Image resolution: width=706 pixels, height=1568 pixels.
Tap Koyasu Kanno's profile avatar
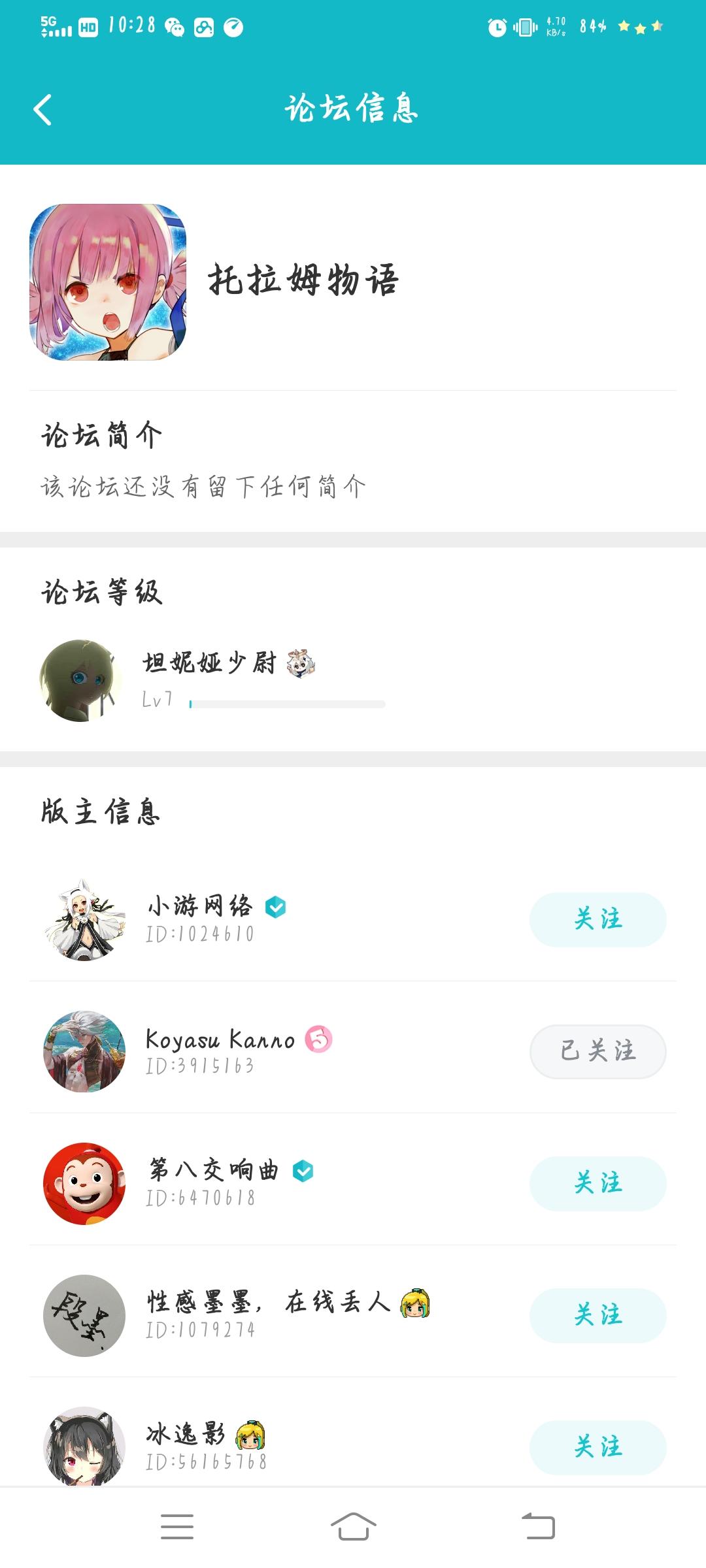[85, 1052]
